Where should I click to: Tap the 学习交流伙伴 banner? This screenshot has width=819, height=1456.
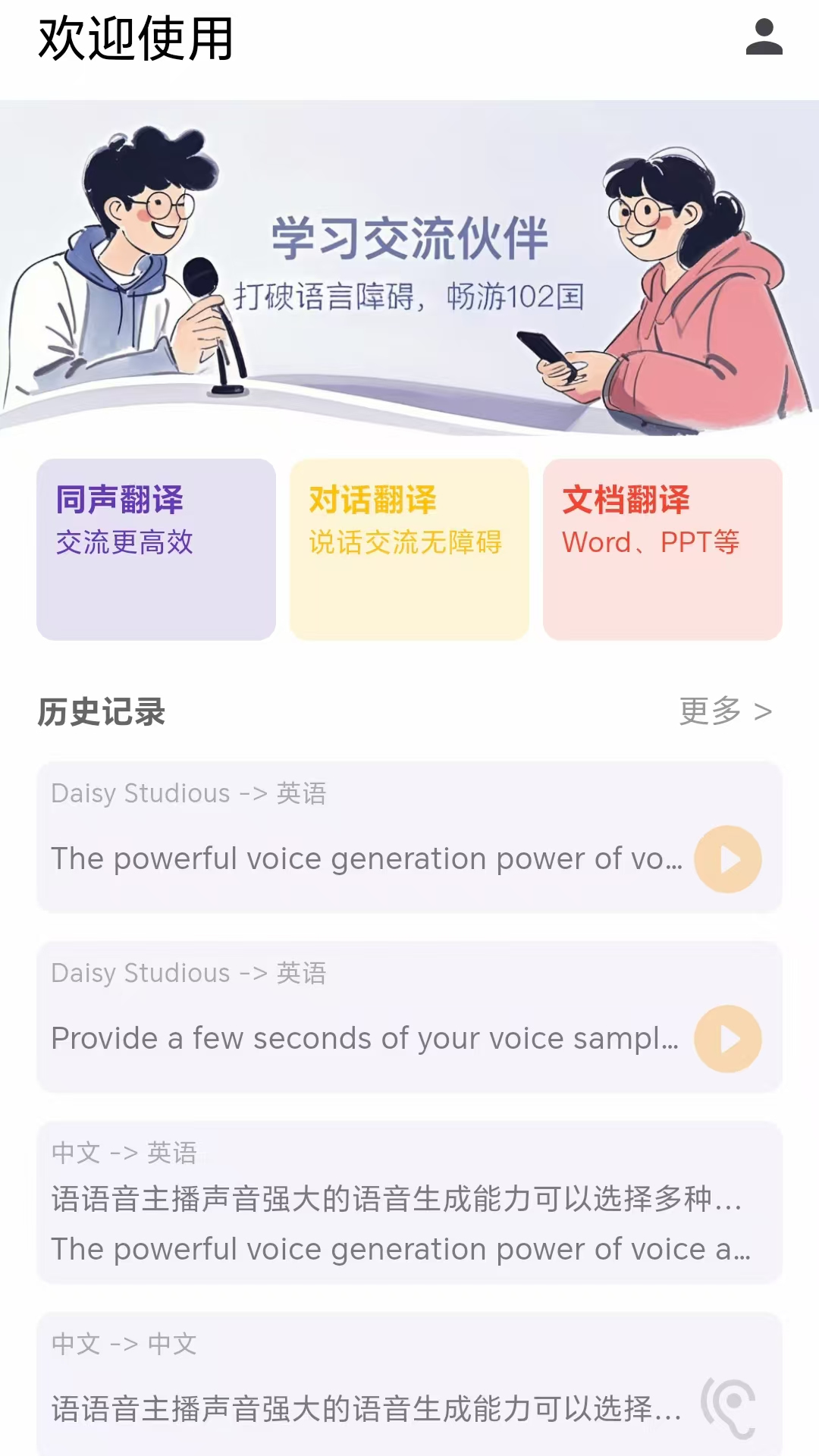click(x=409, y=267)
